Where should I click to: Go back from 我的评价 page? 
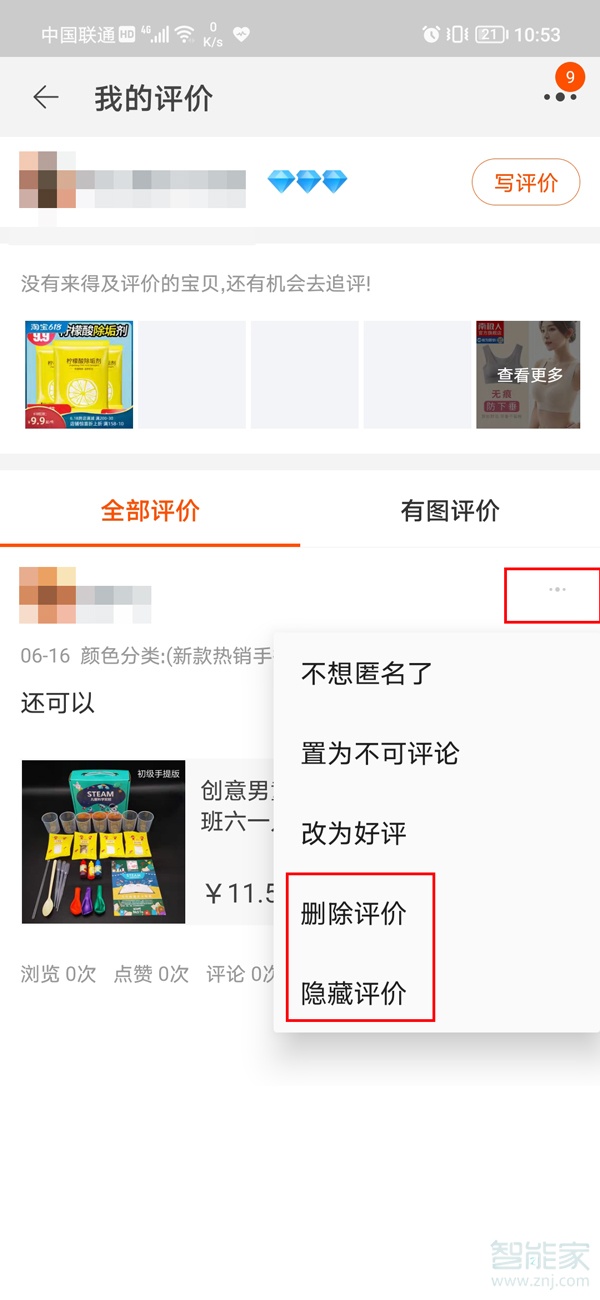click(x=46, y=97)
